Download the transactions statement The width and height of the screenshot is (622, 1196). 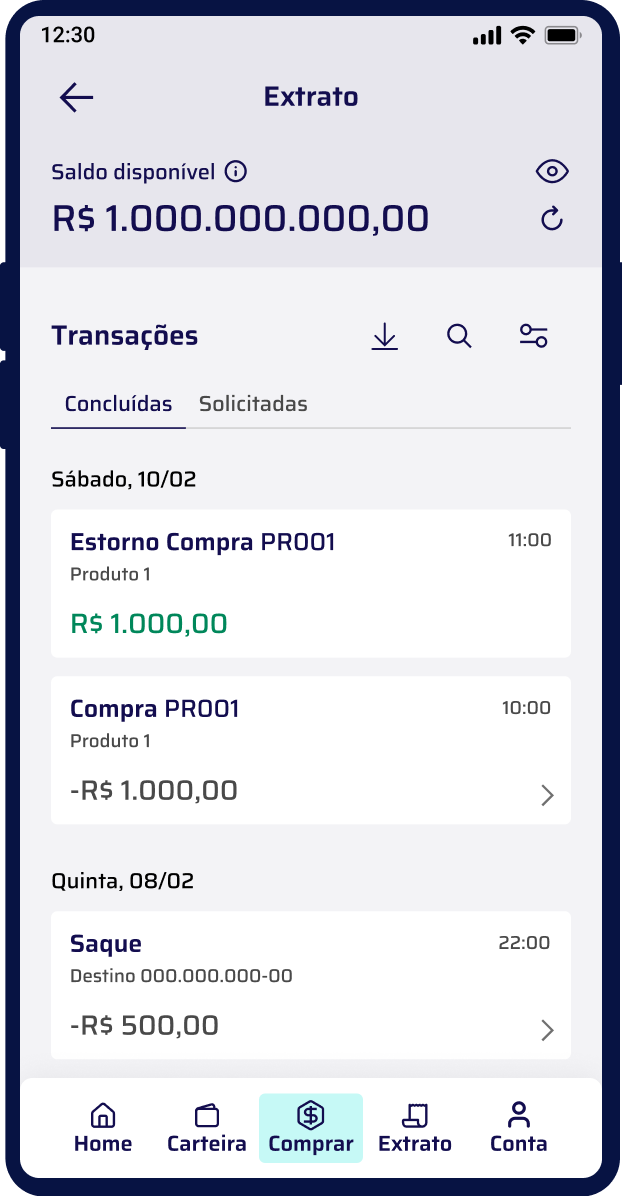(384, 336)
